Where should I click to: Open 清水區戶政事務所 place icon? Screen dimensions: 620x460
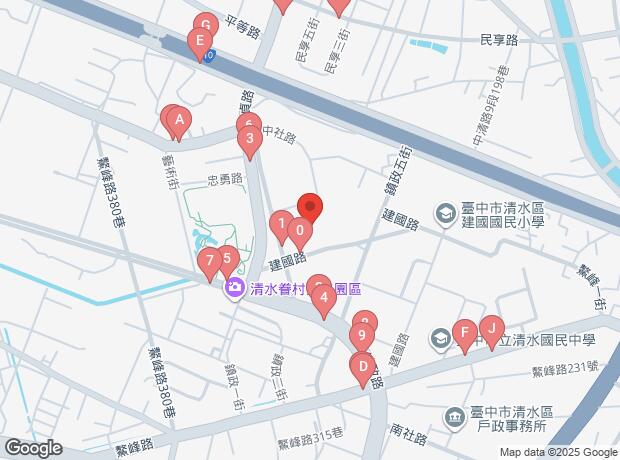(454, 415)
